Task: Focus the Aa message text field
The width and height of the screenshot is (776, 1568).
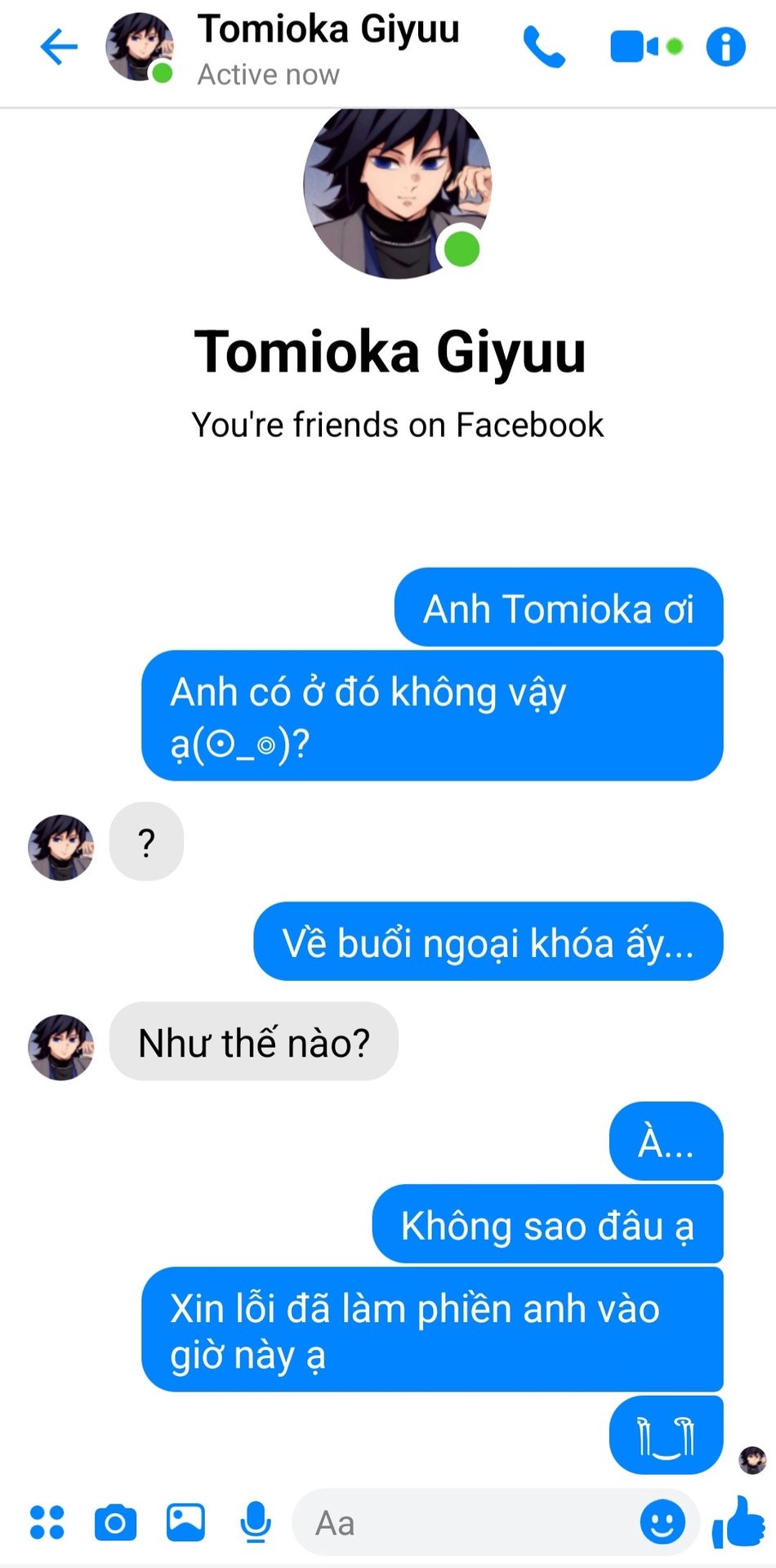Action: [466, 1523]
